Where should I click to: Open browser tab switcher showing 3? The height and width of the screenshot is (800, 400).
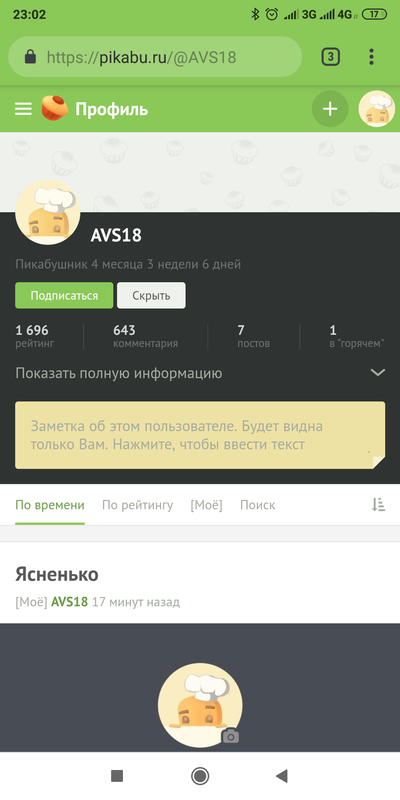[x=331, y=57]
